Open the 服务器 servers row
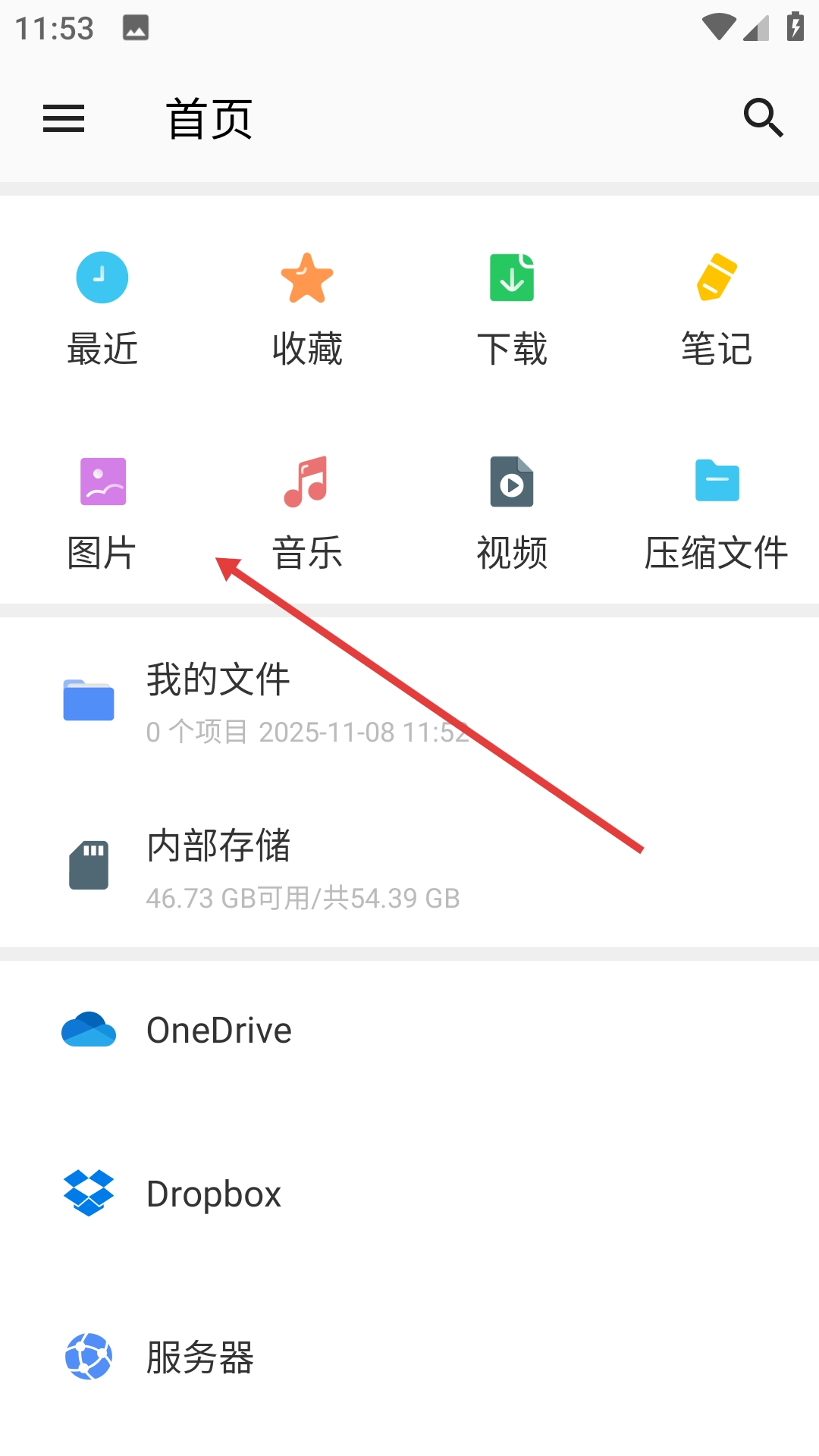Viewport: 819px width, 1456px height. (x=303, y=1357)
